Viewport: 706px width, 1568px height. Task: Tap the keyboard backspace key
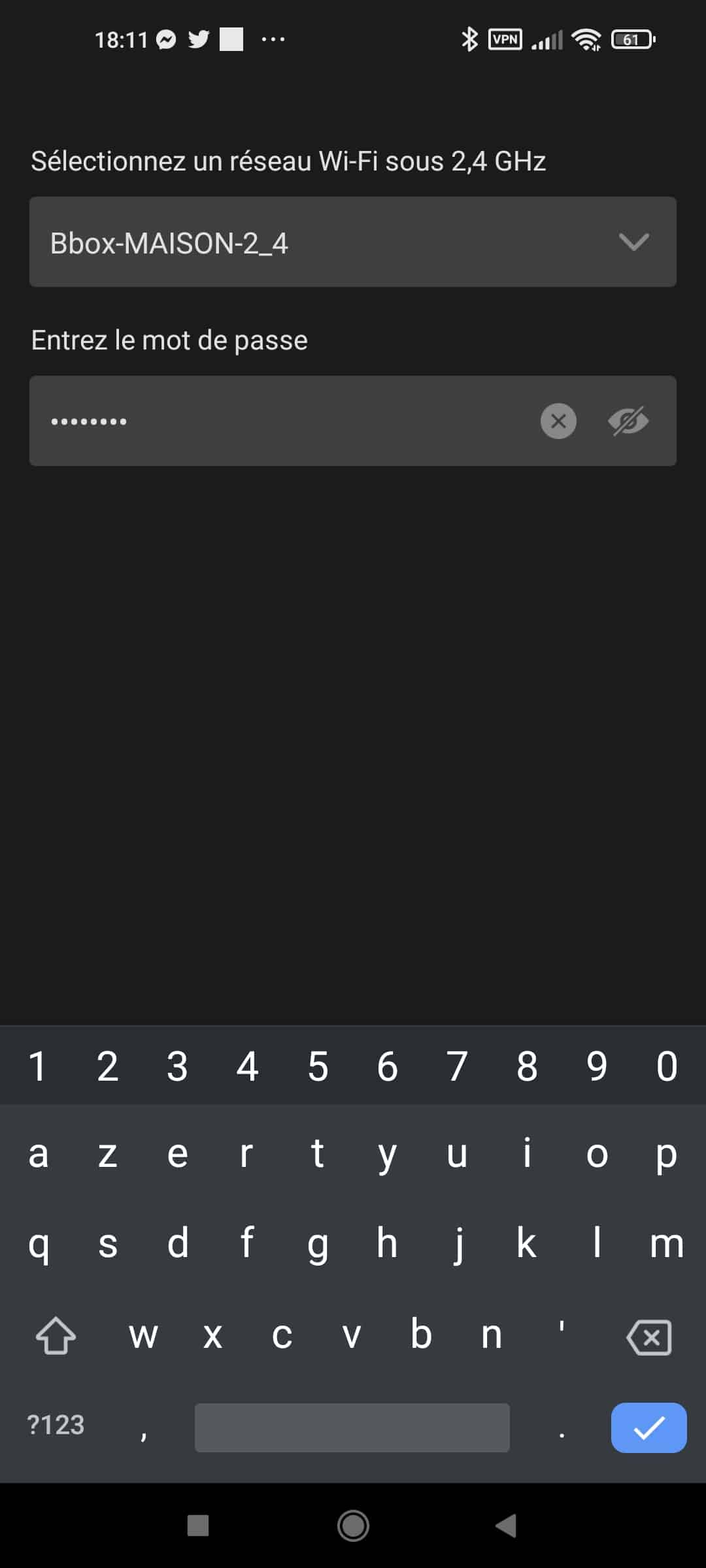click(x=648, y=1337)
